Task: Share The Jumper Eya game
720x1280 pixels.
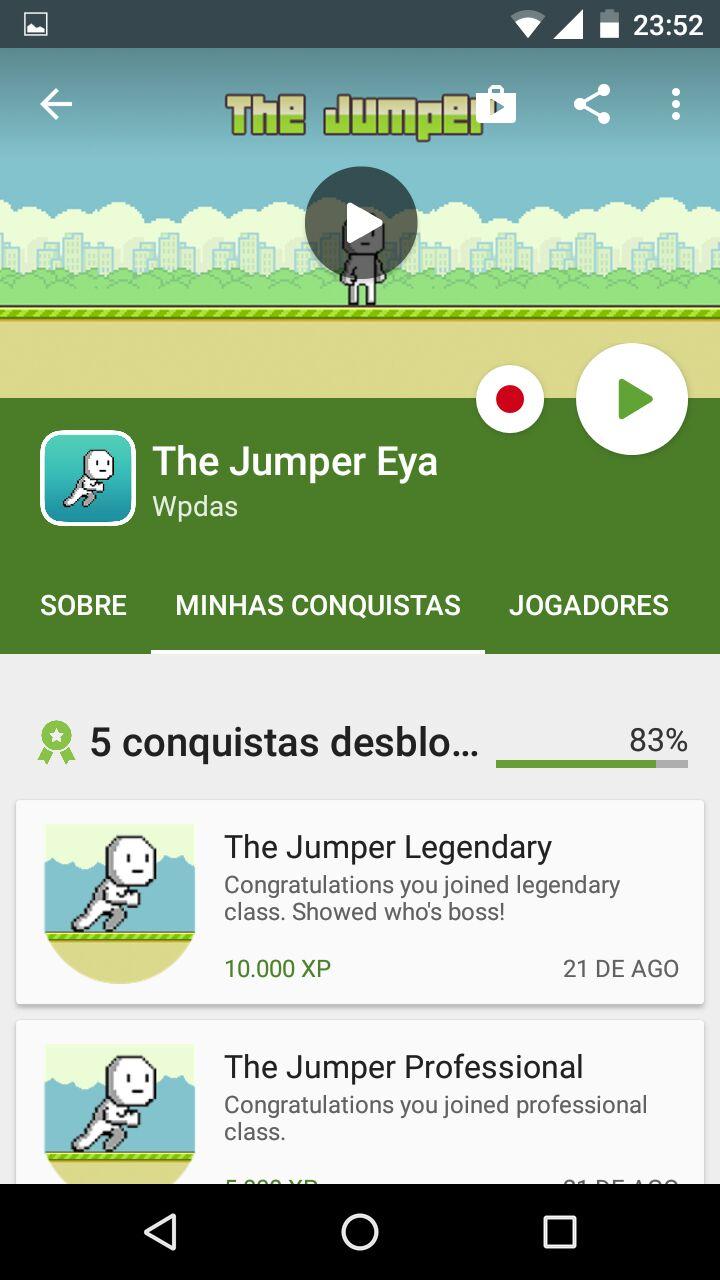Action: pyautogui.click(x=592, y=104)
